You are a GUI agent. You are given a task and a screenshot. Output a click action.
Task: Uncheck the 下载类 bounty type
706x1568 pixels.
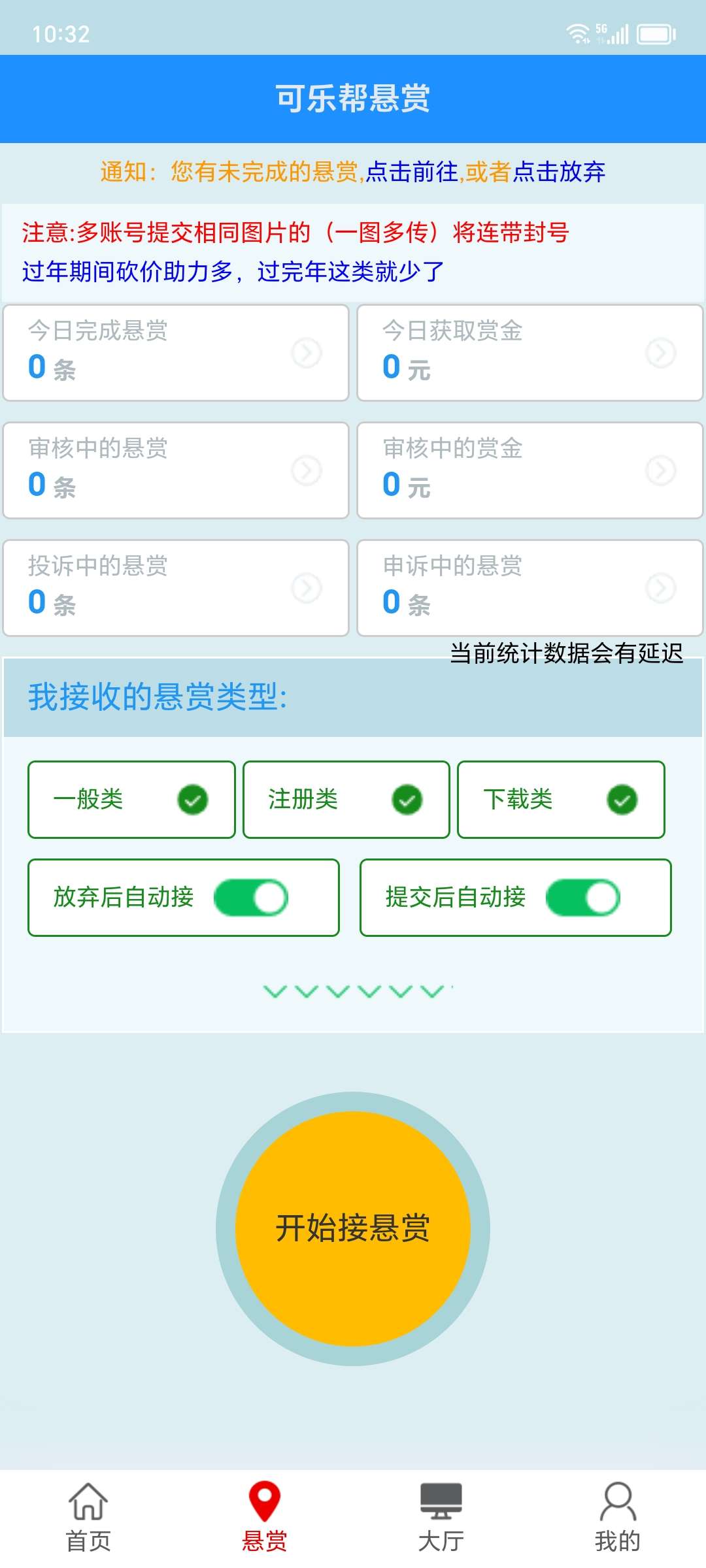coord(561,800)
